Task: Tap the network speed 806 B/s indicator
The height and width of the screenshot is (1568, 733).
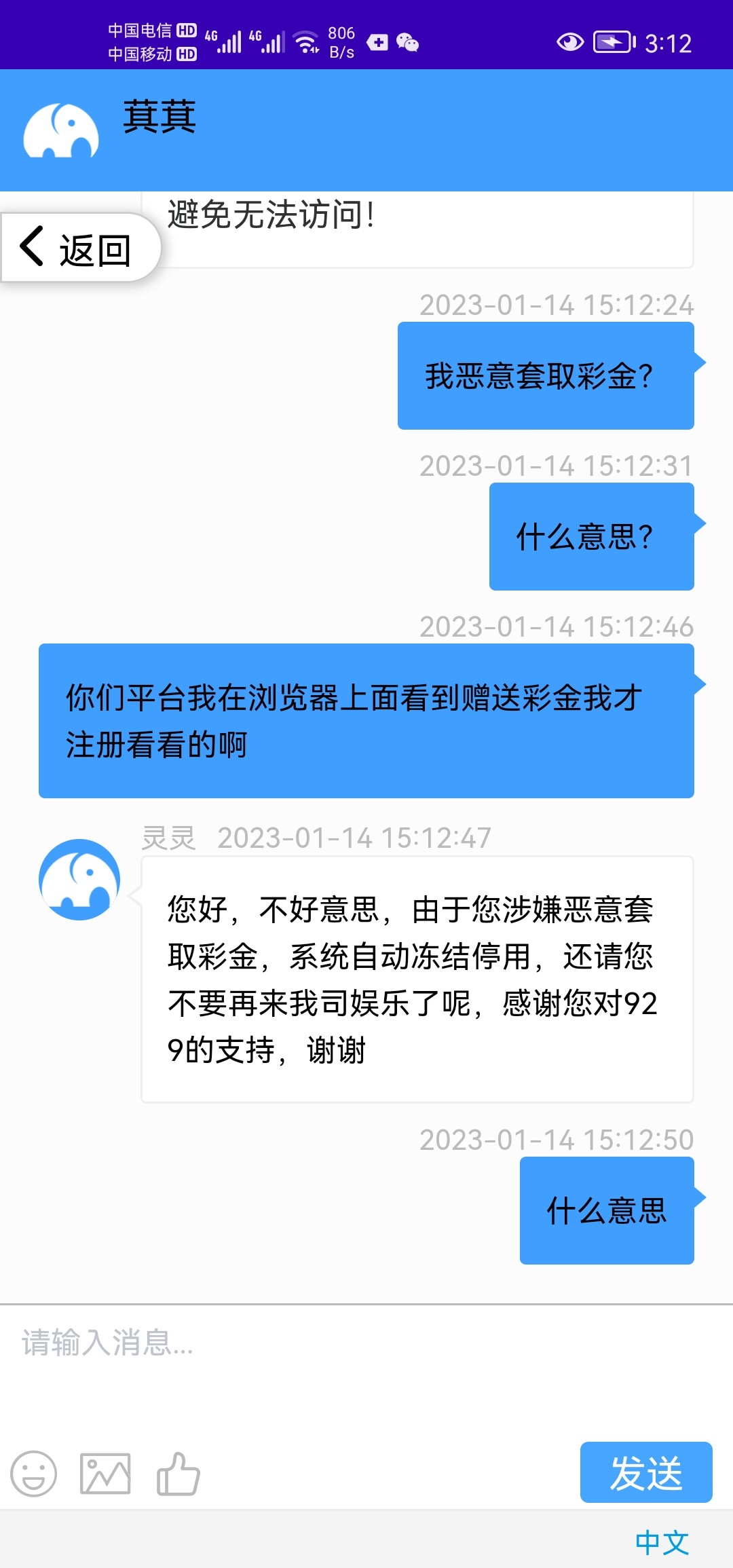Action: coord(341,42)
